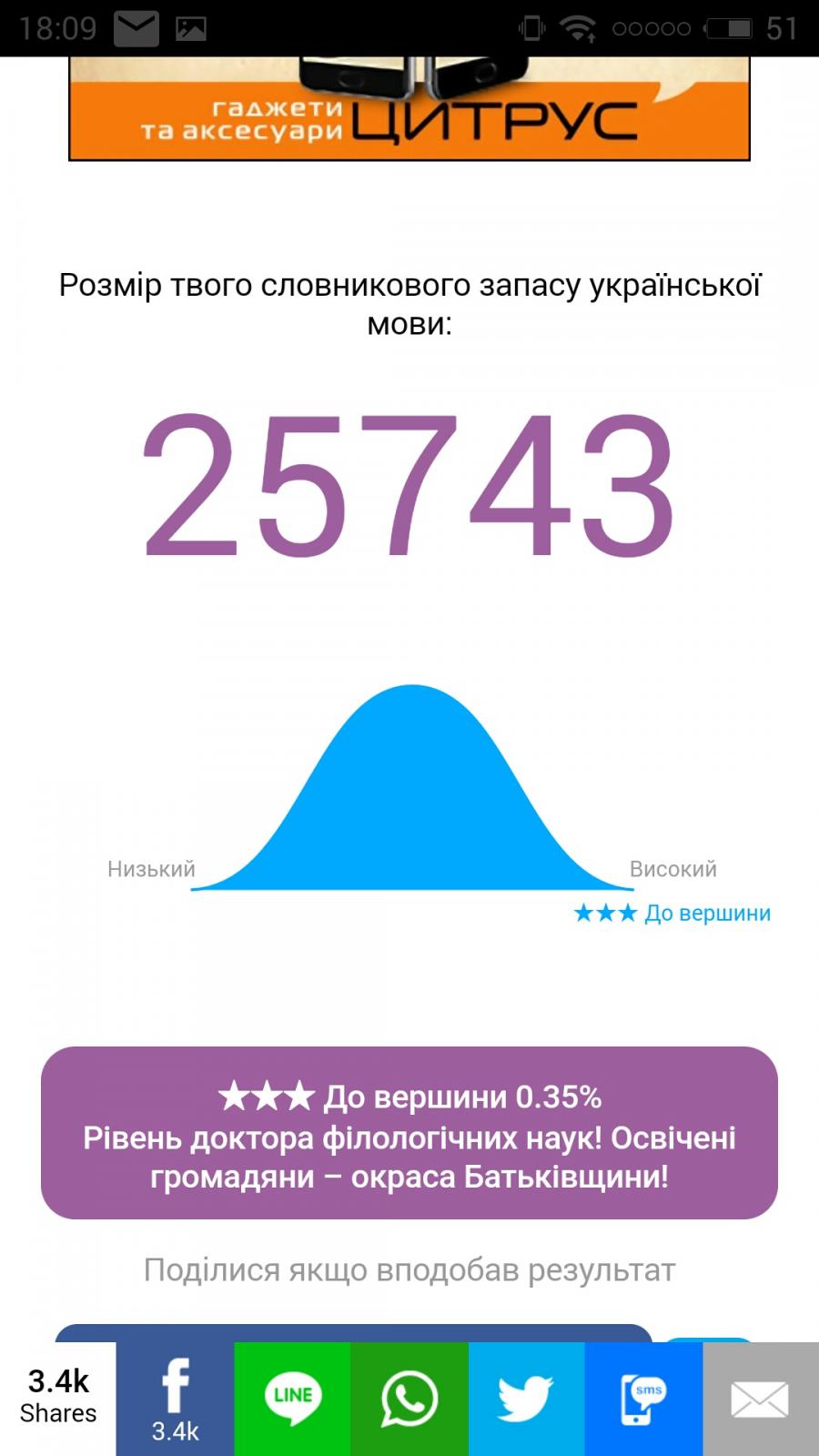Share the result via WhatsApp
Image resolution: width=819 pixels, height=1456 pixels.
coord(409,1399)
